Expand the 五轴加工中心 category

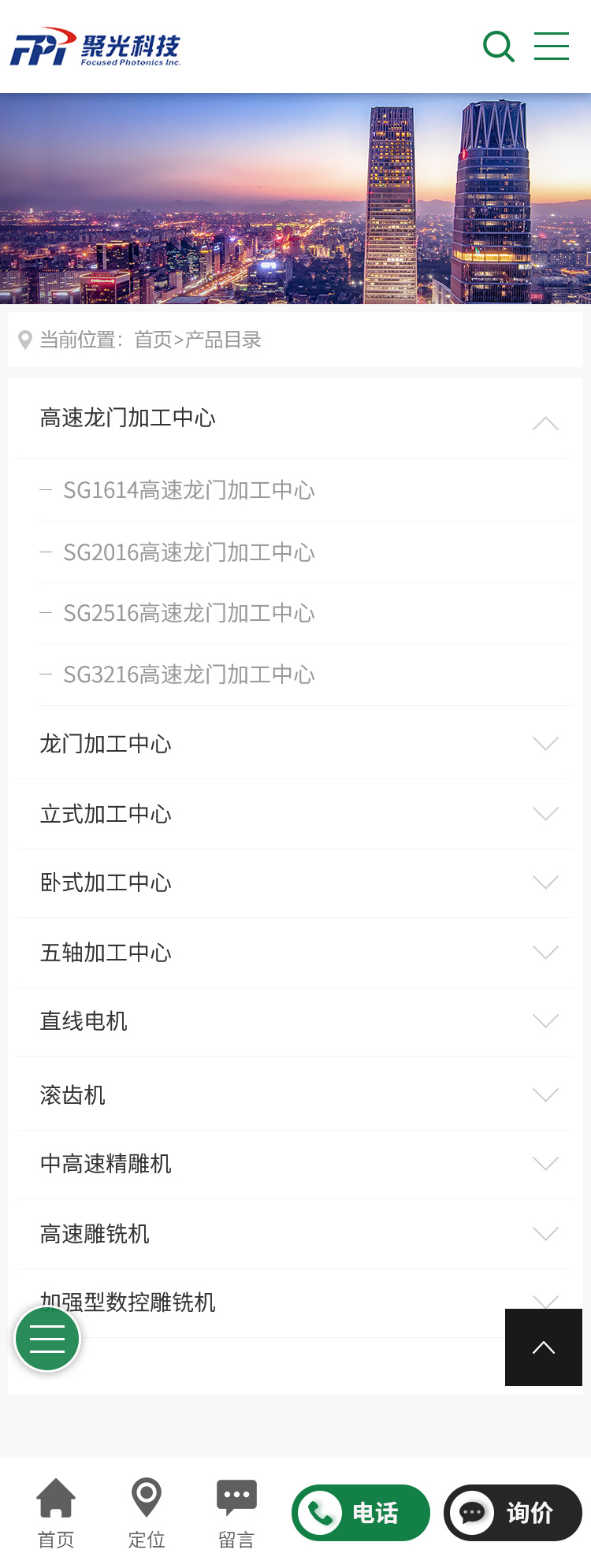pyautogui.click(x=545, y=952)
